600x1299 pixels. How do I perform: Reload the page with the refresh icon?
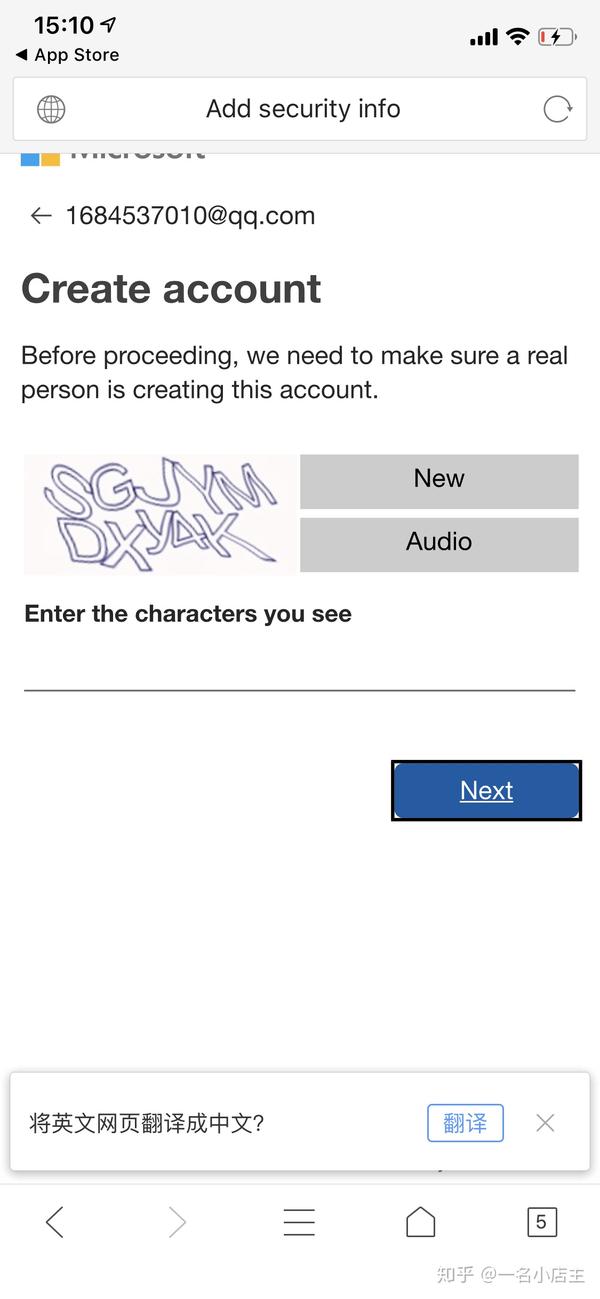pyautogui.click(x=557, y=109)
